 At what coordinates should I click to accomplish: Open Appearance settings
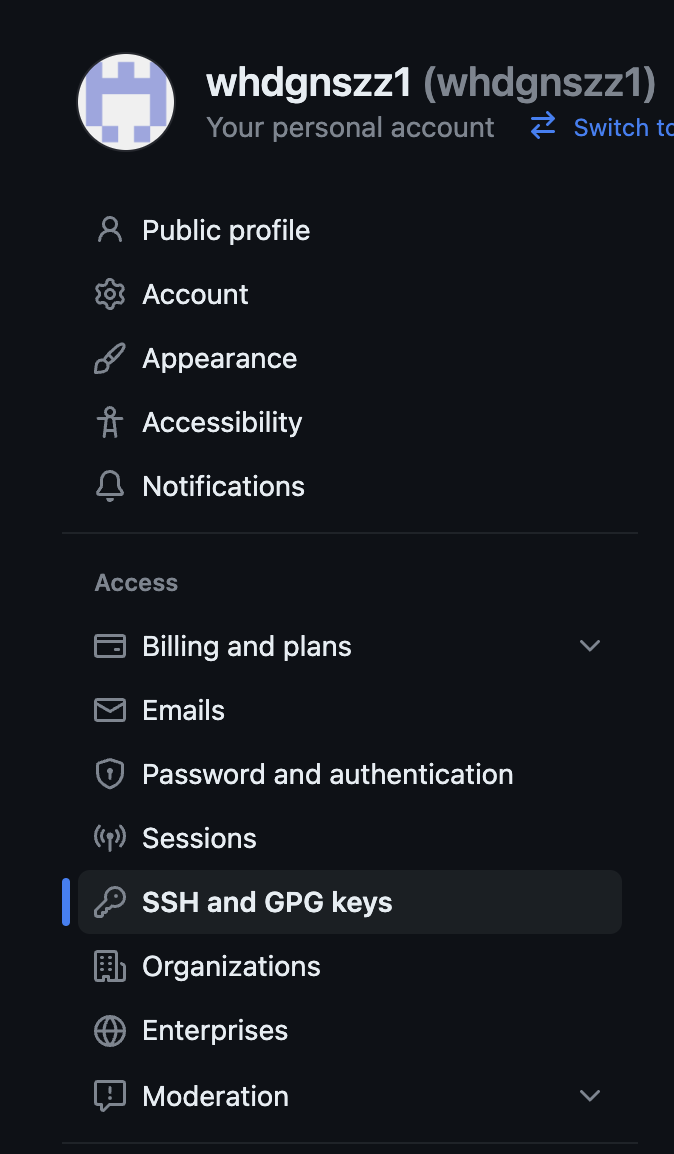point(350,358)
